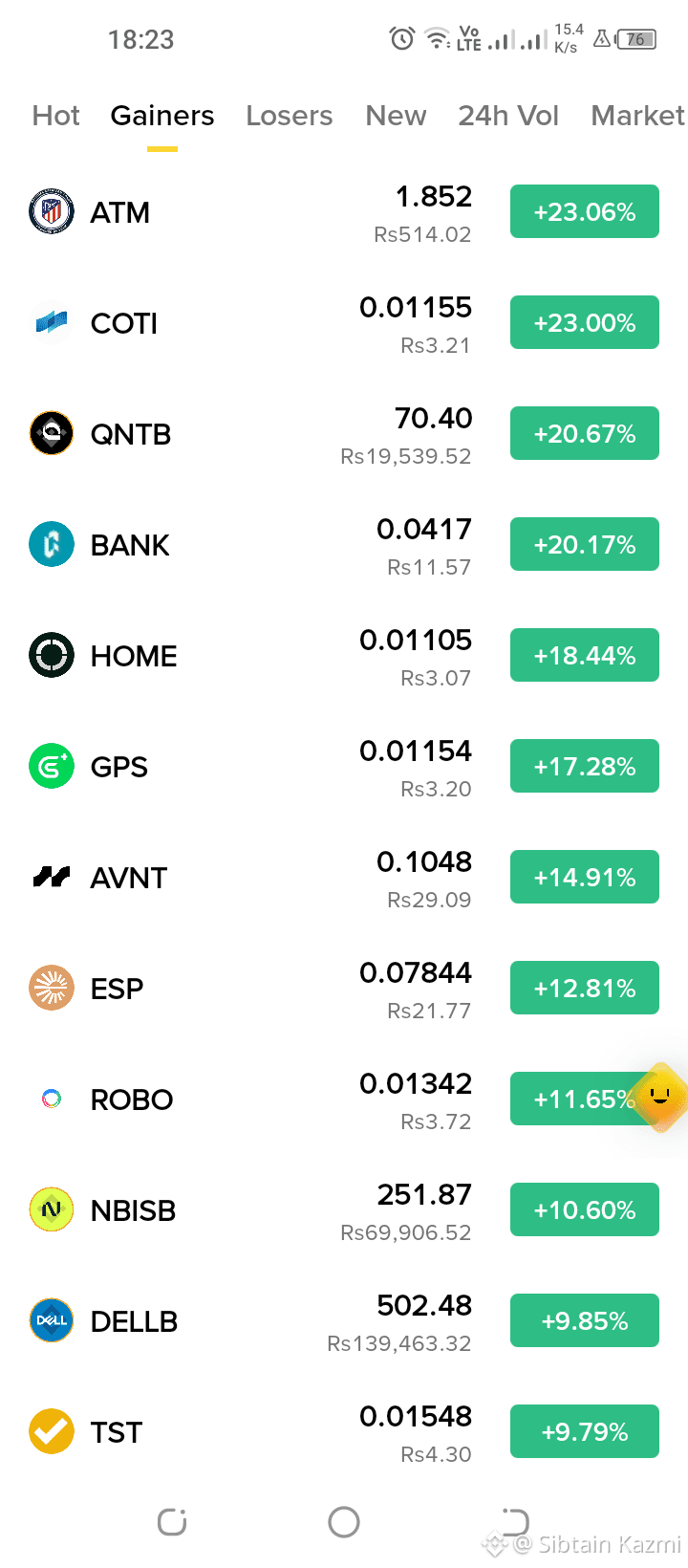
Task: Open recent apps via system navigation
Action: (172, 1522)
